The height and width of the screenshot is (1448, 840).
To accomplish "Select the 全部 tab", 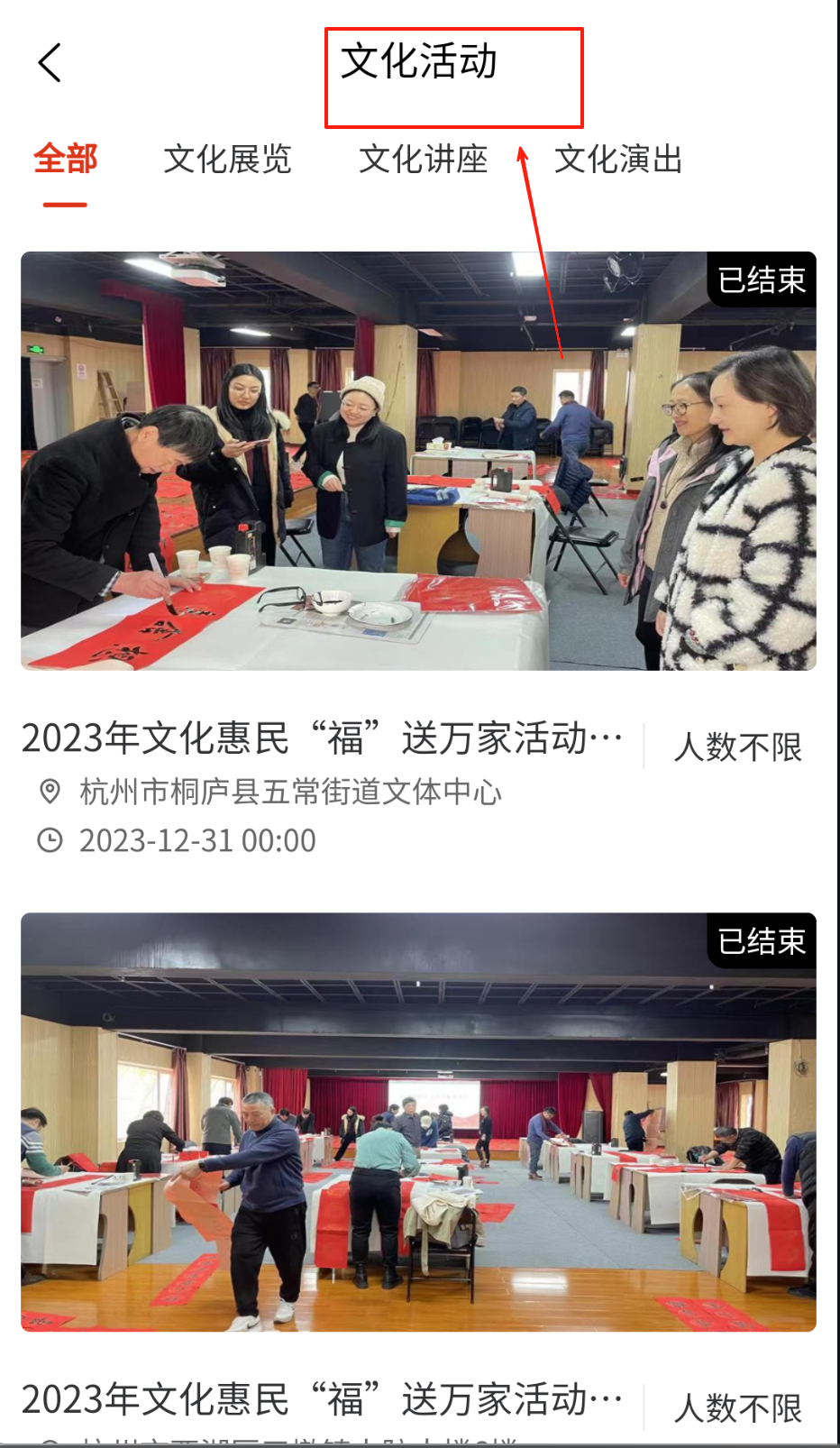I will coord(65,160).
